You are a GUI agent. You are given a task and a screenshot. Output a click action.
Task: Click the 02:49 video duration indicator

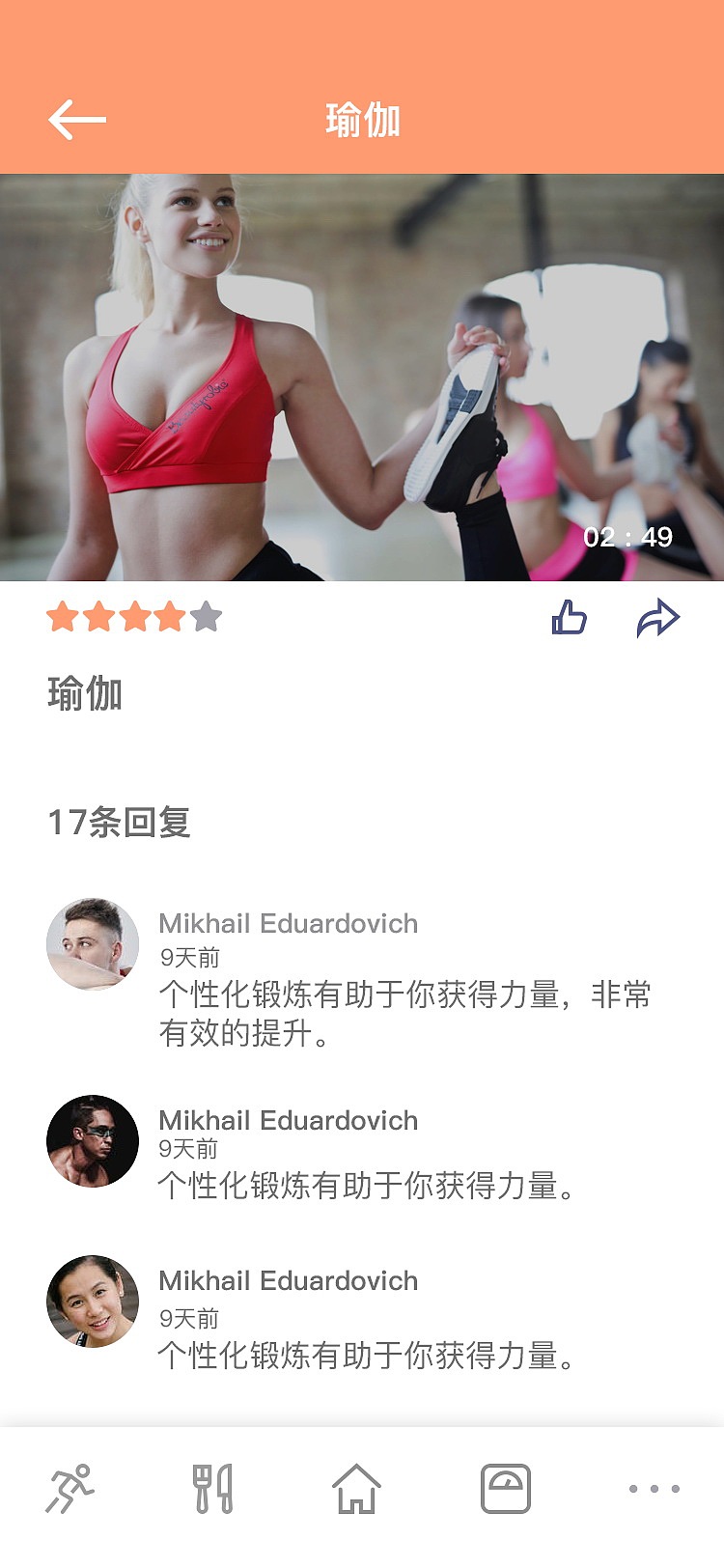tap(628, 538)
